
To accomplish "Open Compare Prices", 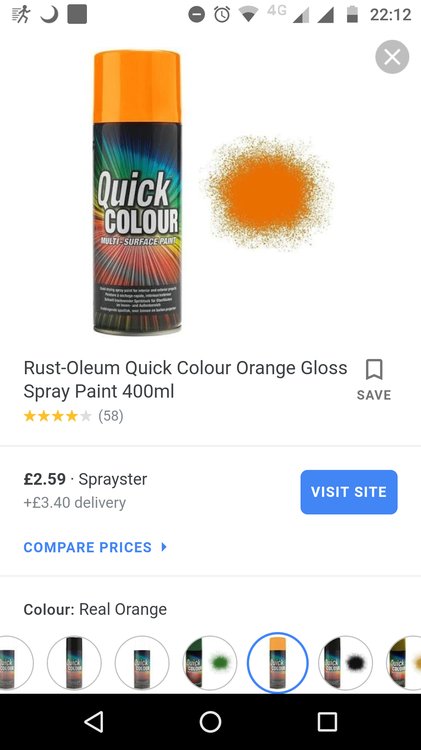I will point(95,547).
